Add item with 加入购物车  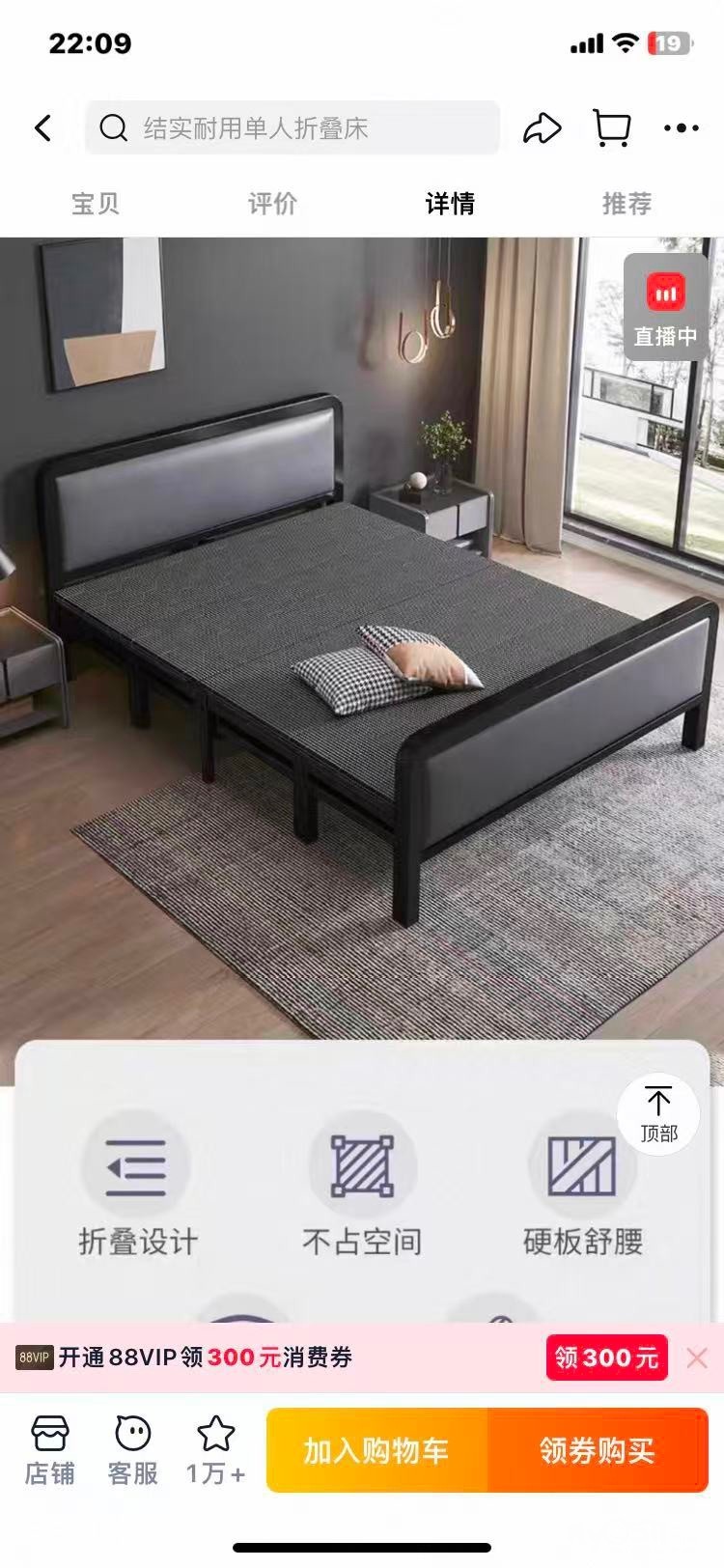[376, 1450]
